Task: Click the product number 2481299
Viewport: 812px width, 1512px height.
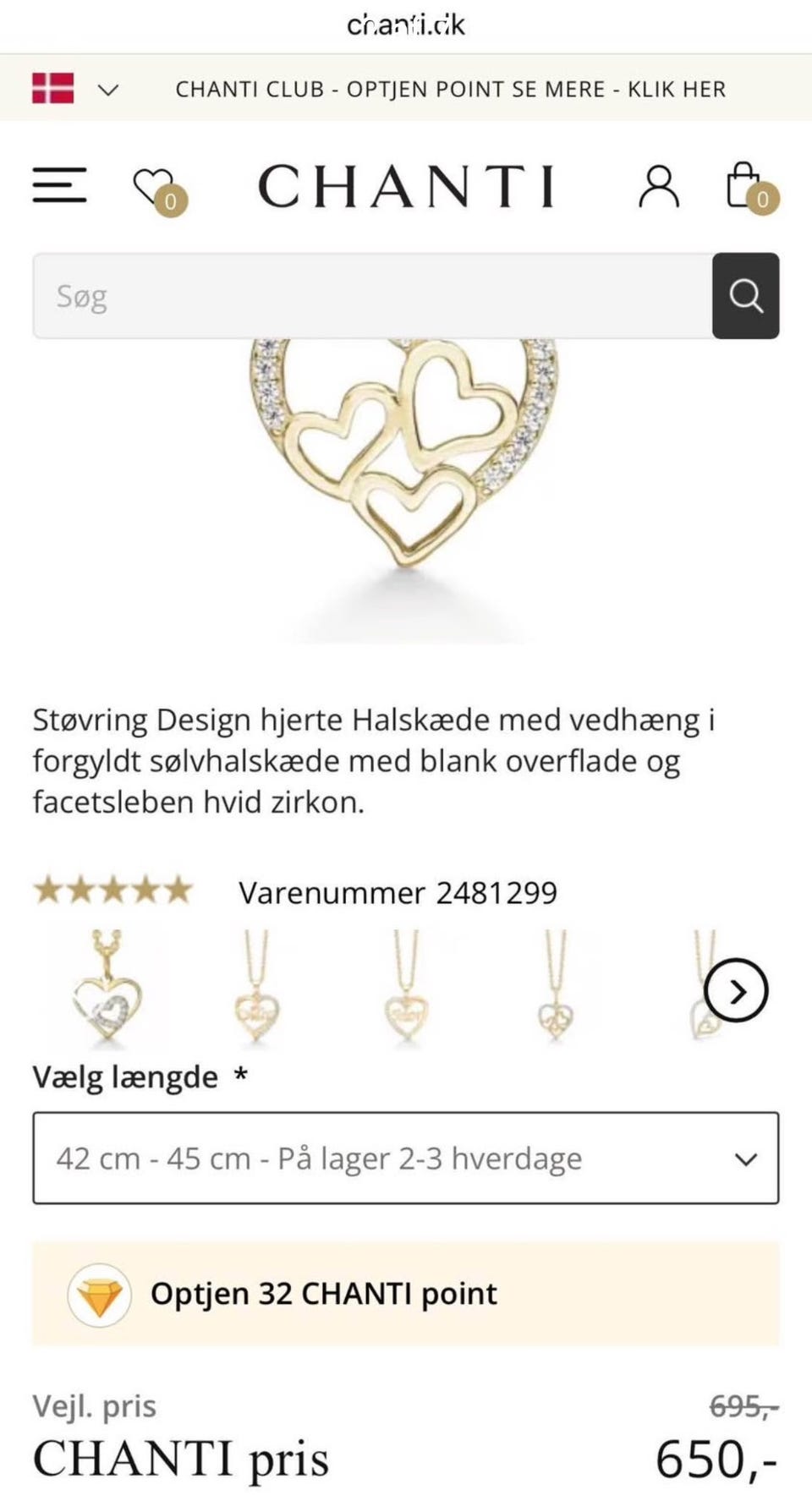Action: tap(495, 892)
